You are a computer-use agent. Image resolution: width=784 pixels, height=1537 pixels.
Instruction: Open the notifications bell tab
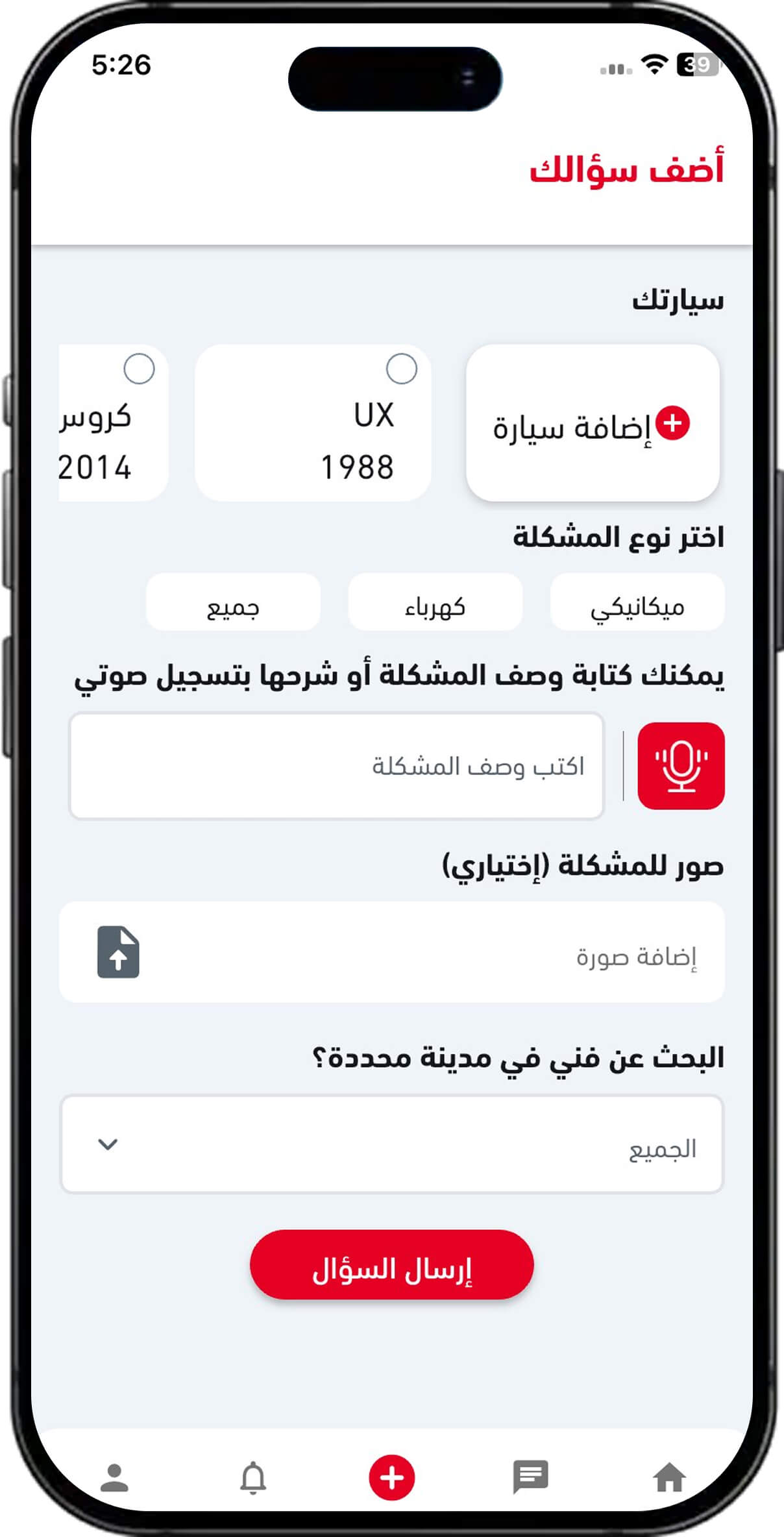click(253, 1478)
